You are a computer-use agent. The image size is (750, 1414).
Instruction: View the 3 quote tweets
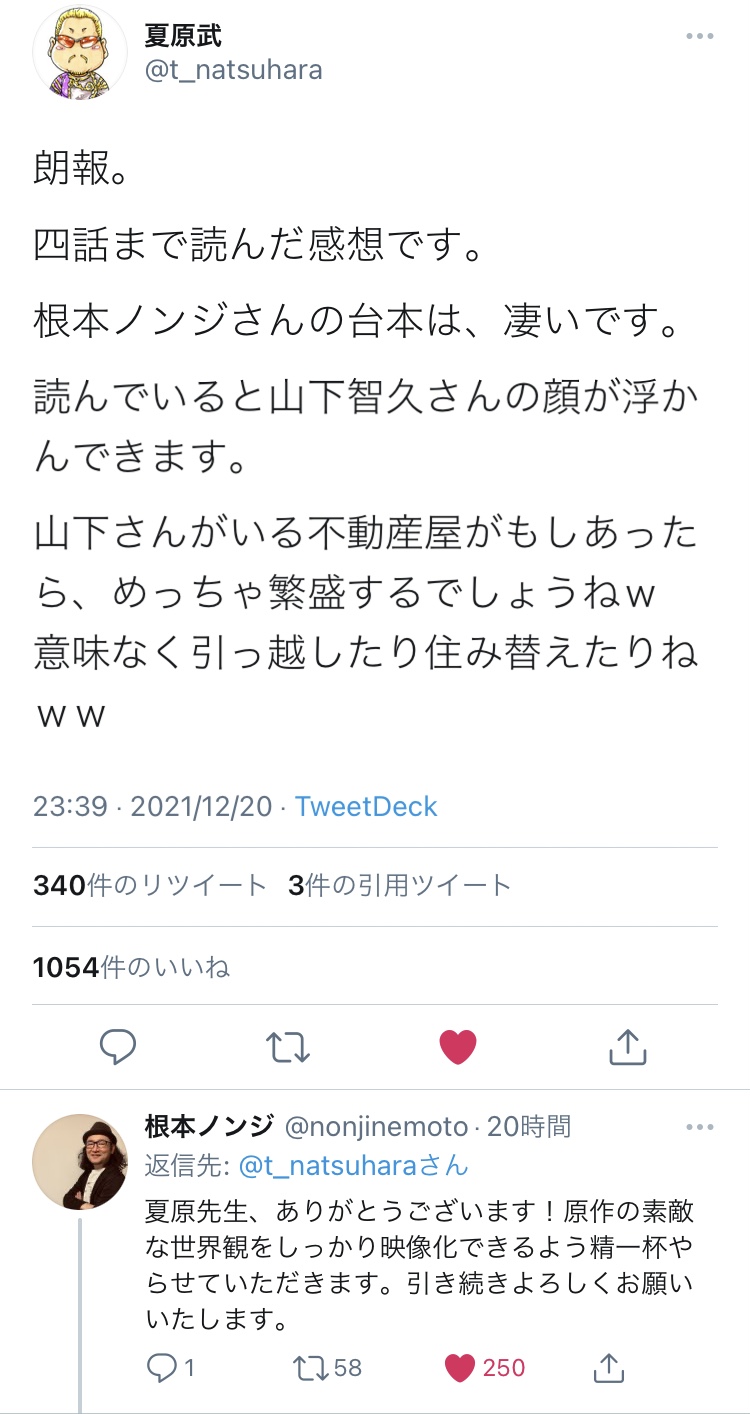[400, 885]
